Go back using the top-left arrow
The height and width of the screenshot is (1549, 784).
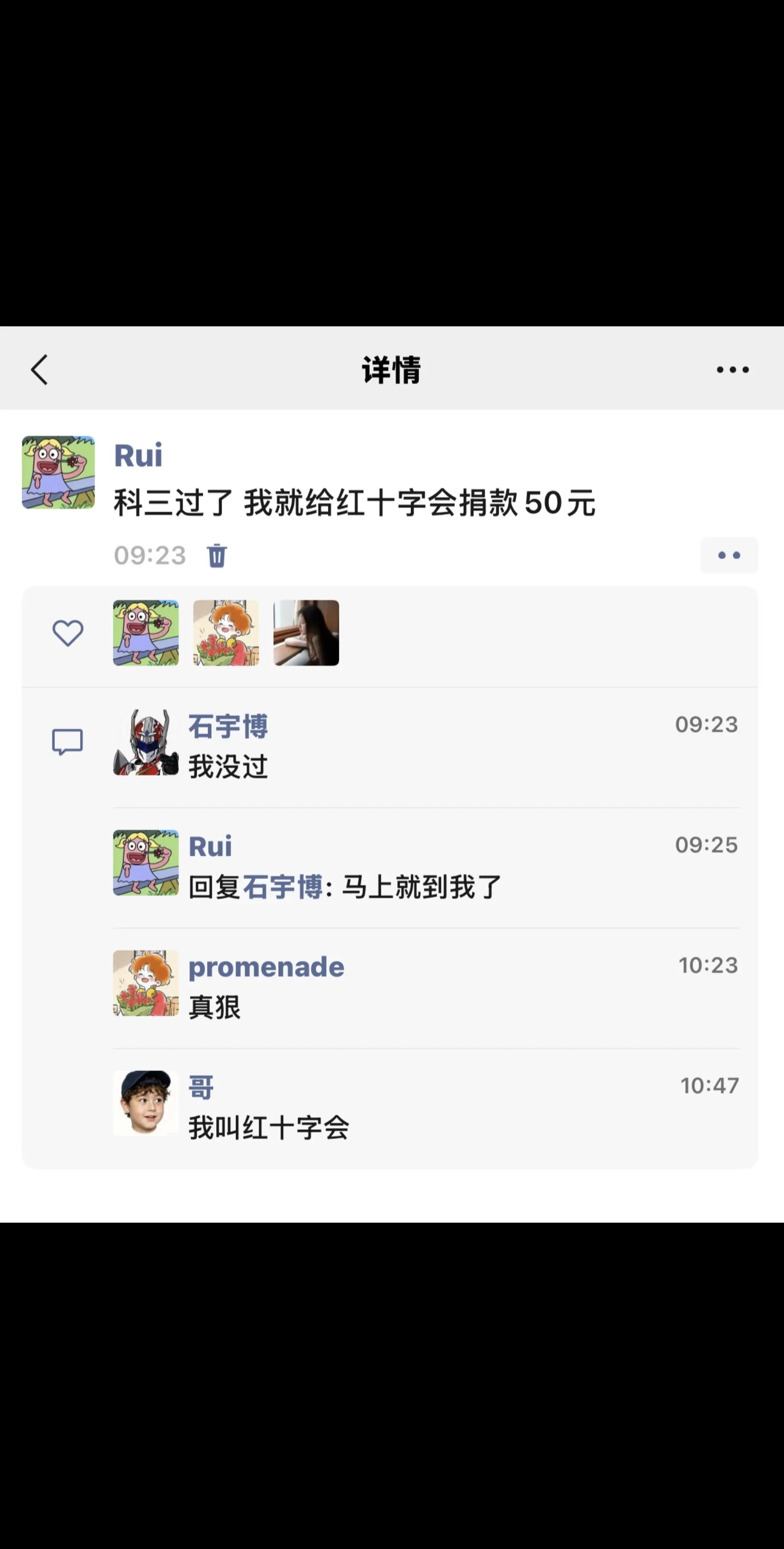40,369
